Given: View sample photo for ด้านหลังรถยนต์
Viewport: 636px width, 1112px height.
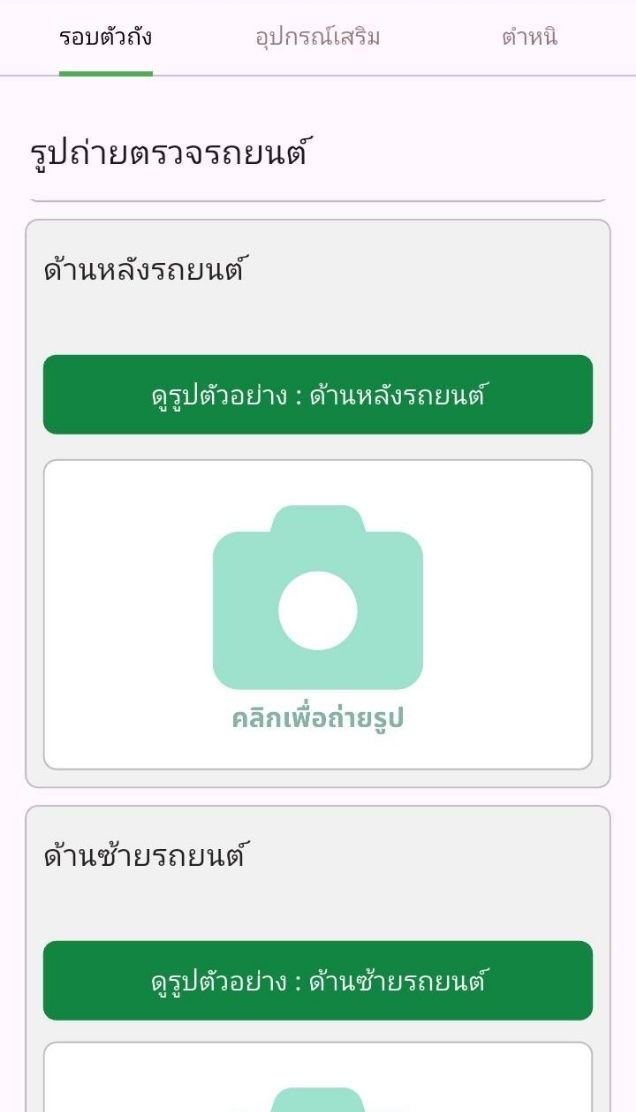Looking at the screenshot, I should [x=318, y=395].
